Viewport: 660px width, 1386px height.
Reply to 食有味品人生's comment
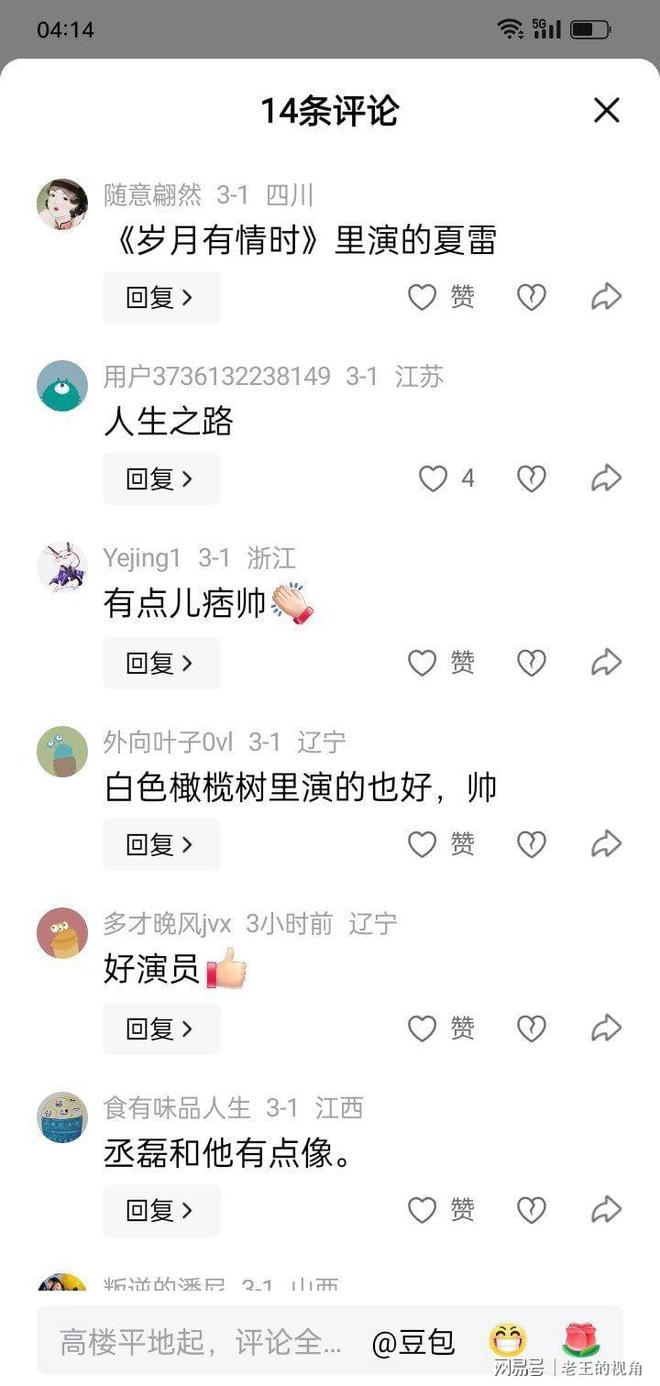161,1211
